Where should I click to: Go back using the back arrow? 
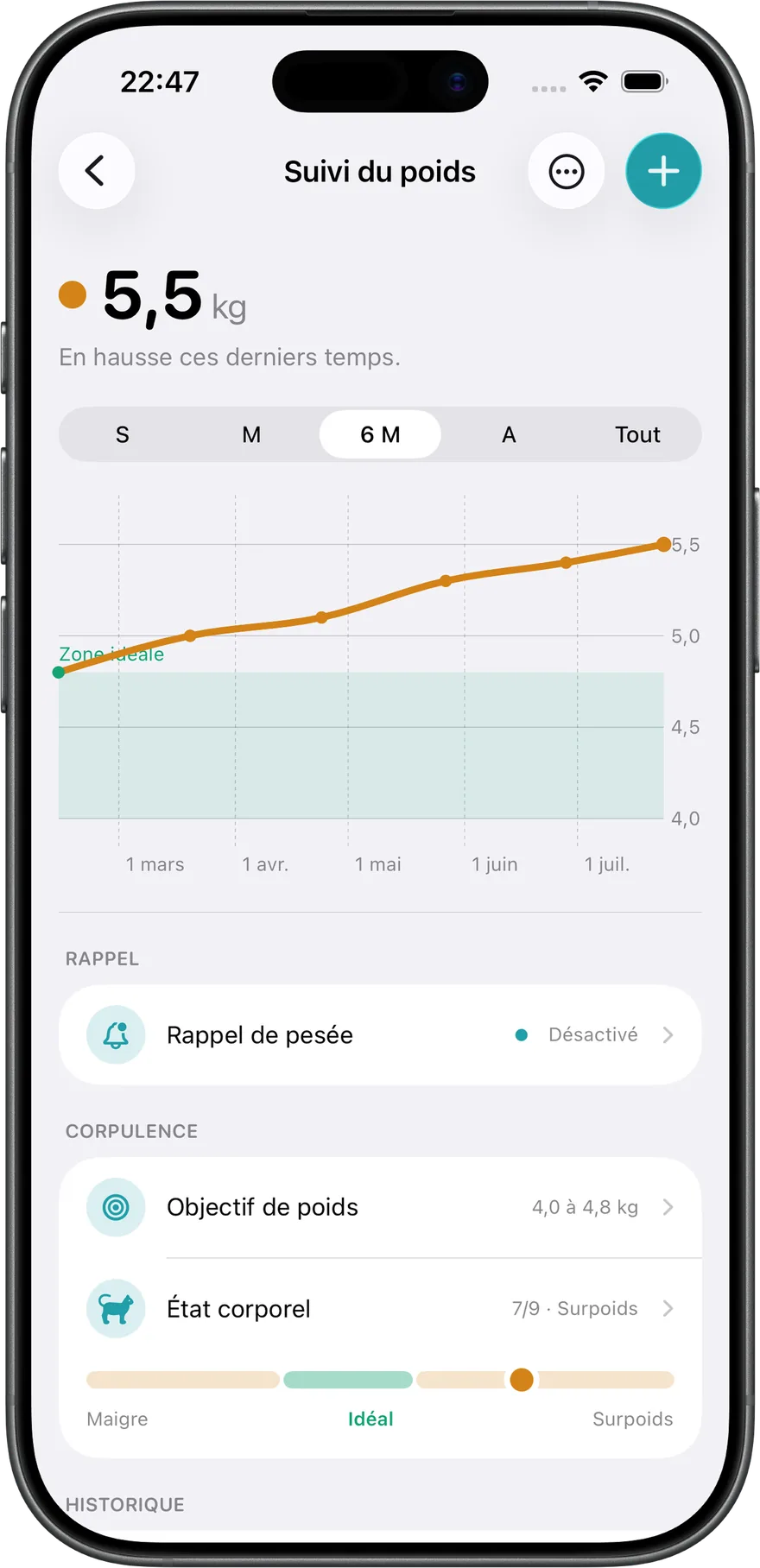coord(96,171)
